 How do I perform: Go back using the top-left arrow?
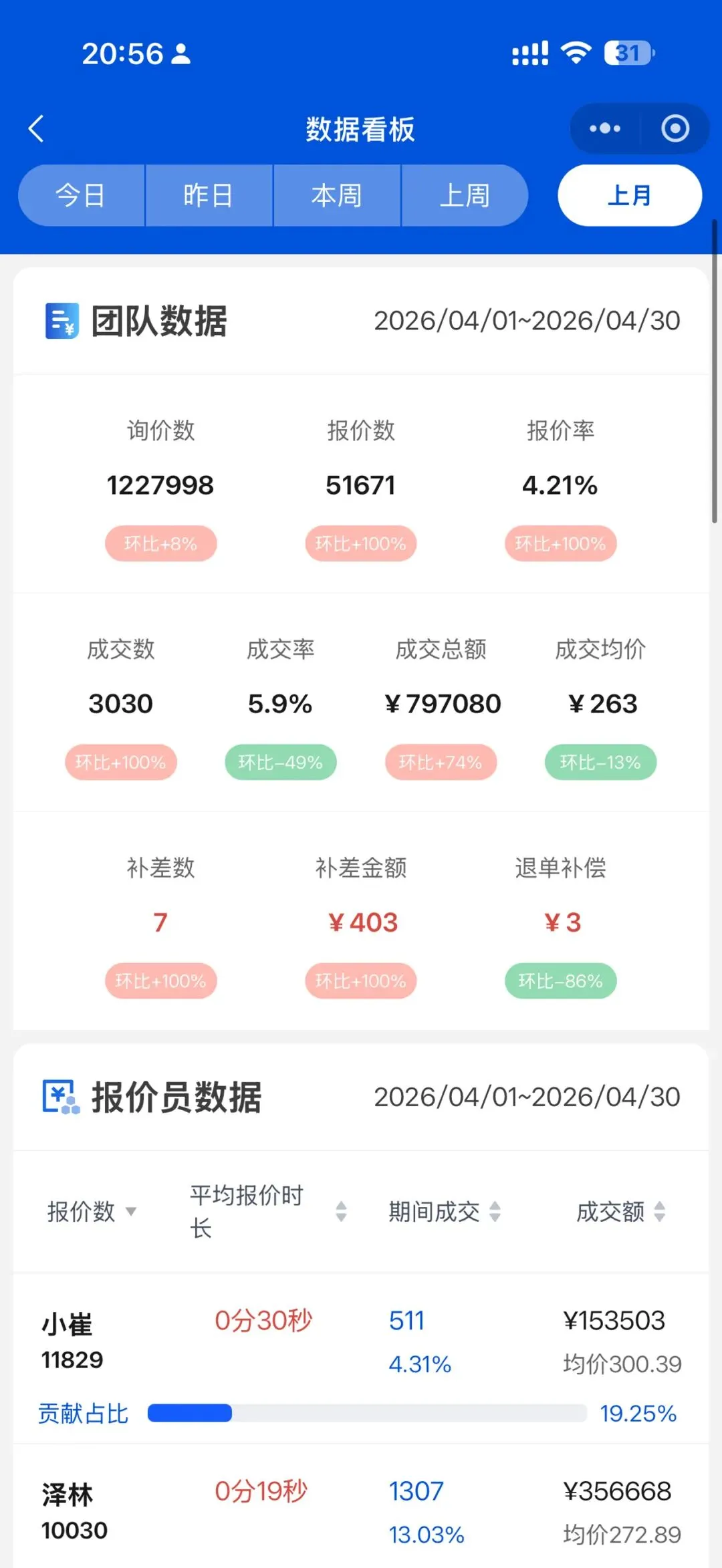coord(36,128)
